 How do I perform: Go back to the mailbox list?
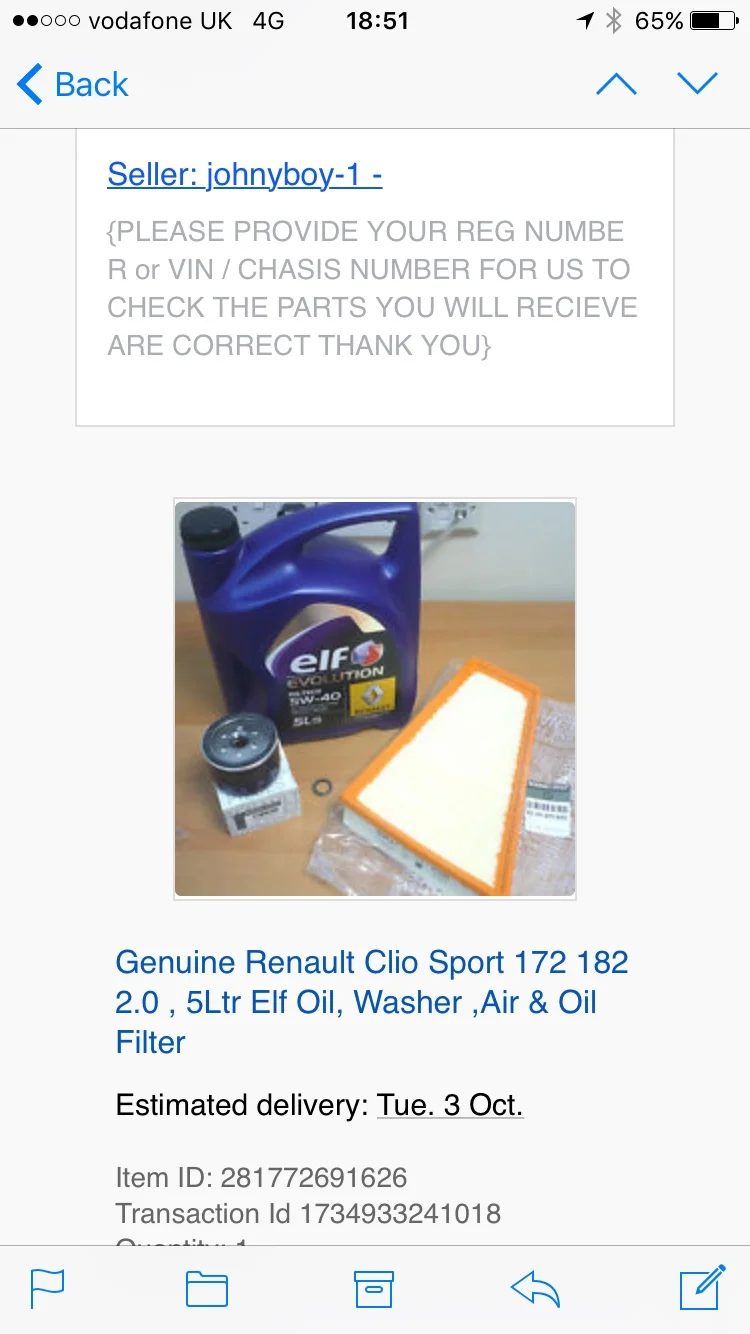click(73, 84)
